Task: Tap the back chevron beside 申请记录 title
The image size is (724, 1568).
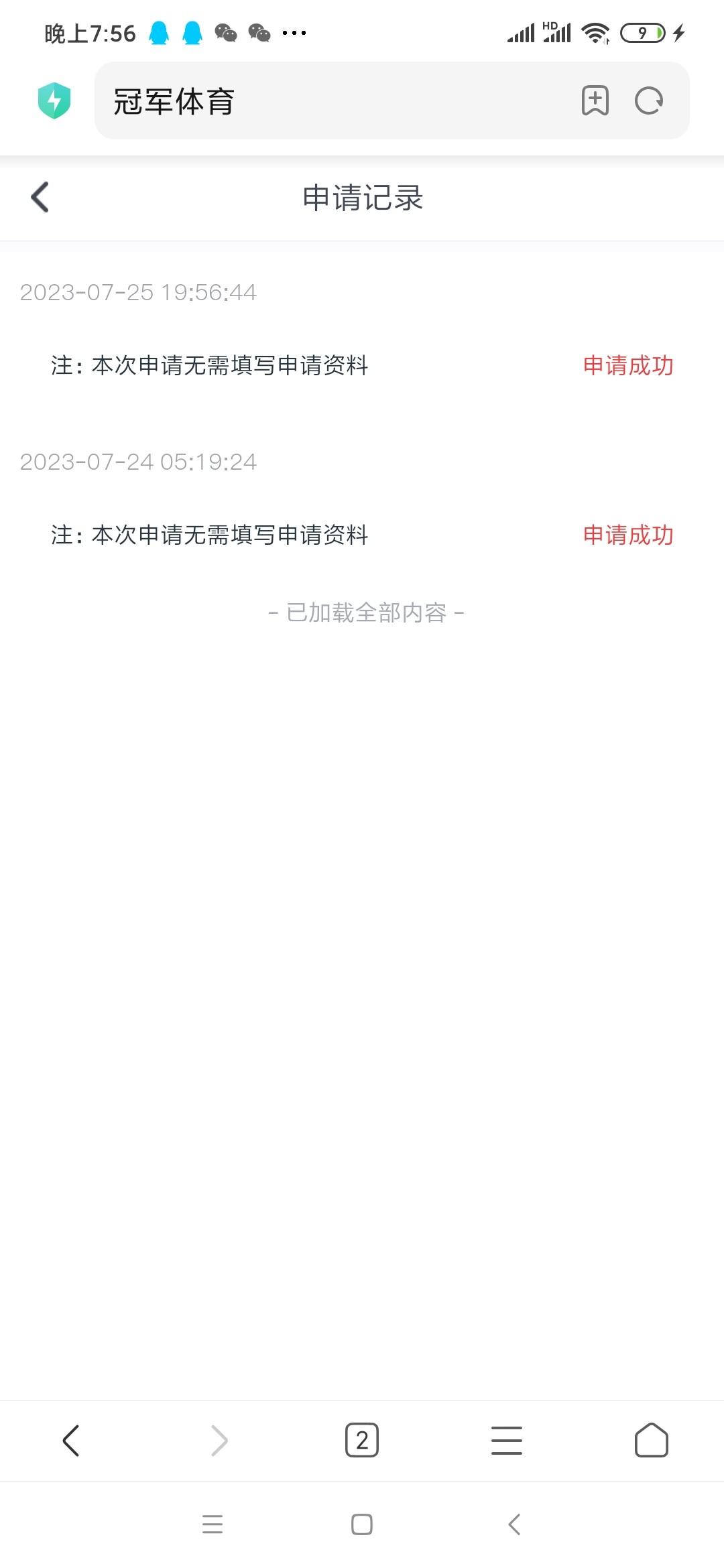Action: point(40,198)
